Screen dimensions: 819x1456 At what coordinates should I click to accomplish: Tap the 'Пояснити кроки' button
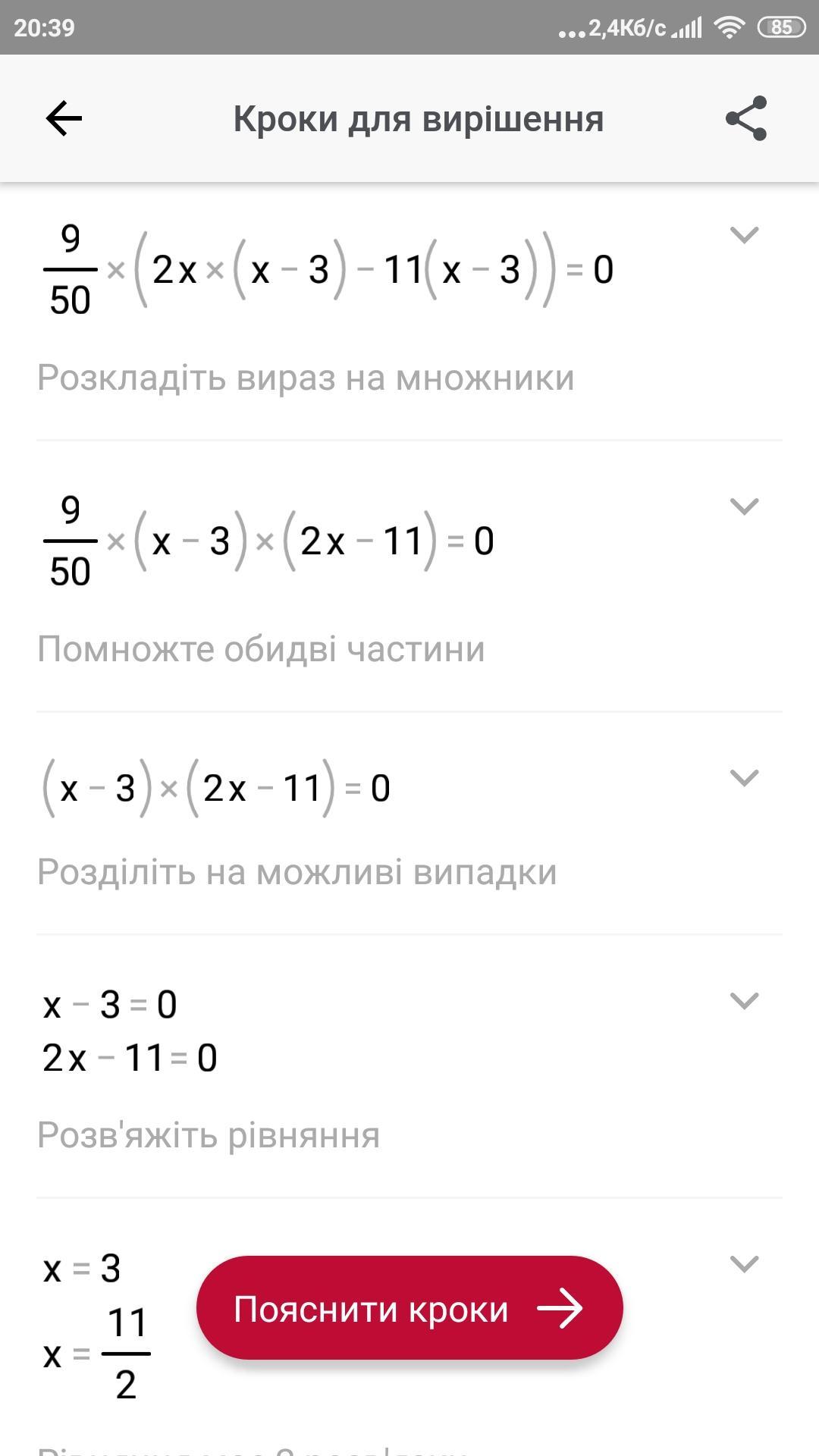(409, 1309)
